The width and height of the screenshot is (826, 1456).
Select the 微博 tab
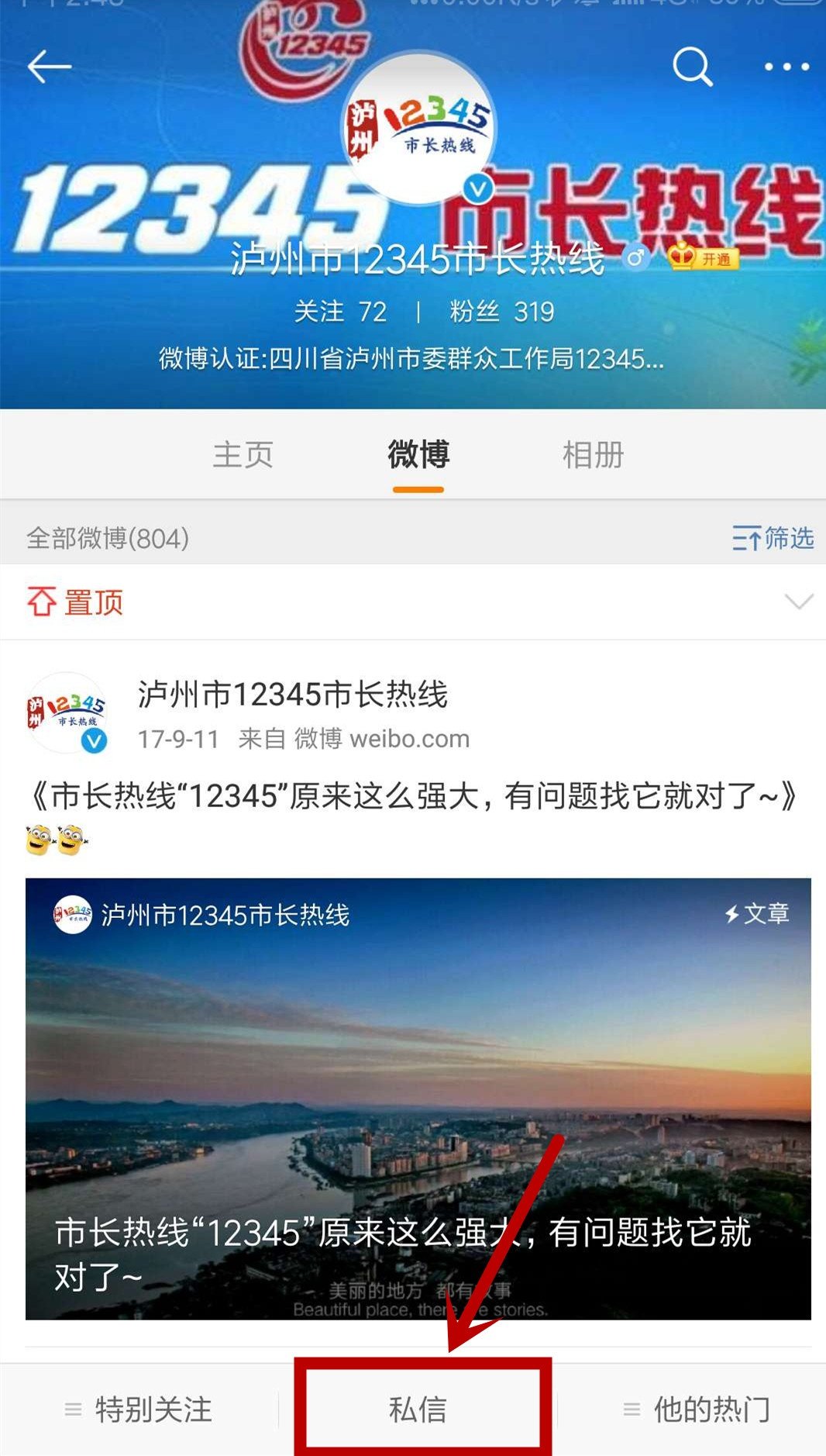417,457
